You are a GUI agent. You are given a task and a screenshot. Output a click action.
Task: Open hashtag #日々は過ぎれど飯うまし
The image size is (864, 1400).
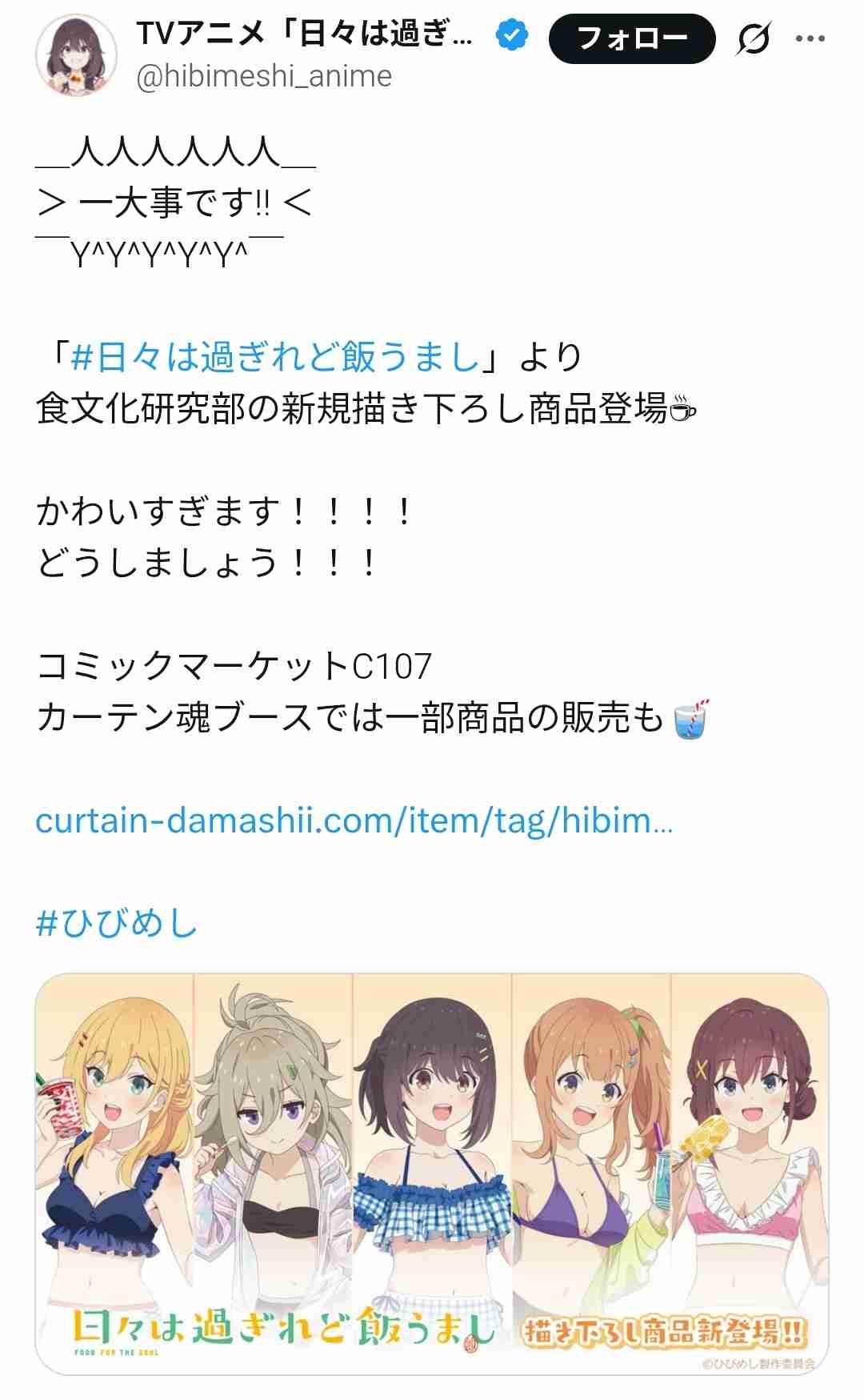pos(275,357)
